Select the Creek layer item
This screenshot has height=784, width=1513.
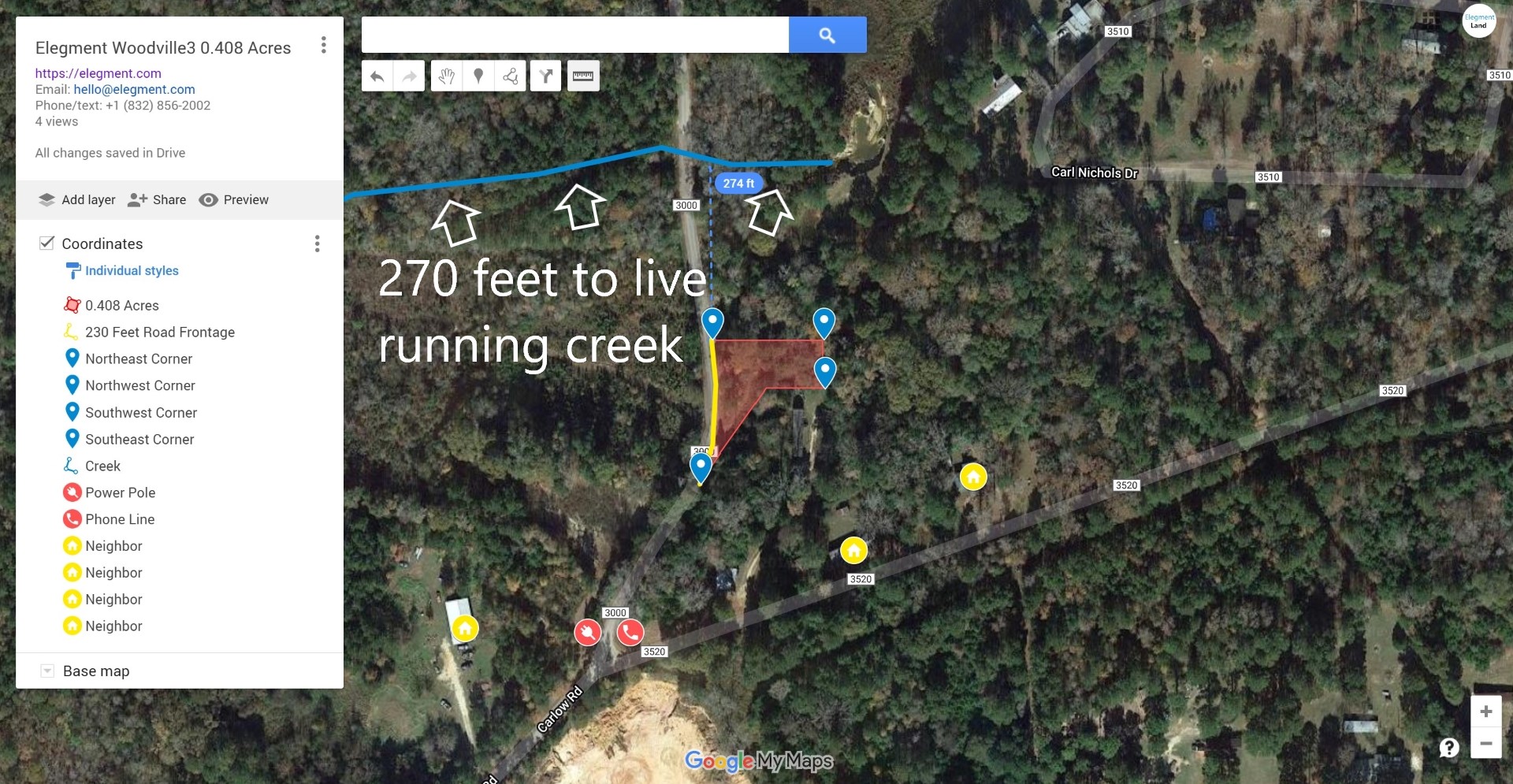tap(102, 466)
